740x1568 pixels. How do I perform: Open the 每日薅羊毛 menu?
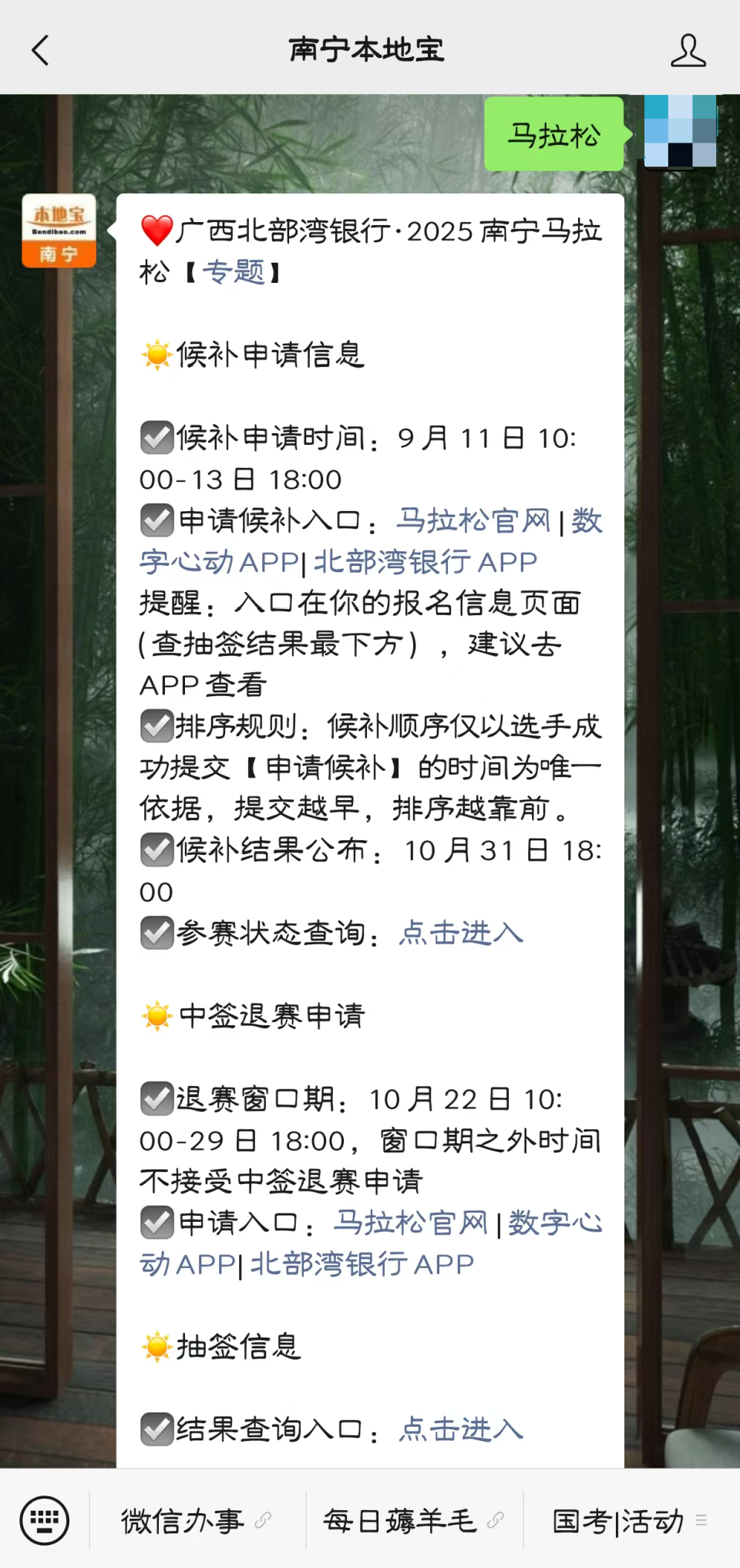(x=399, y=1519)
